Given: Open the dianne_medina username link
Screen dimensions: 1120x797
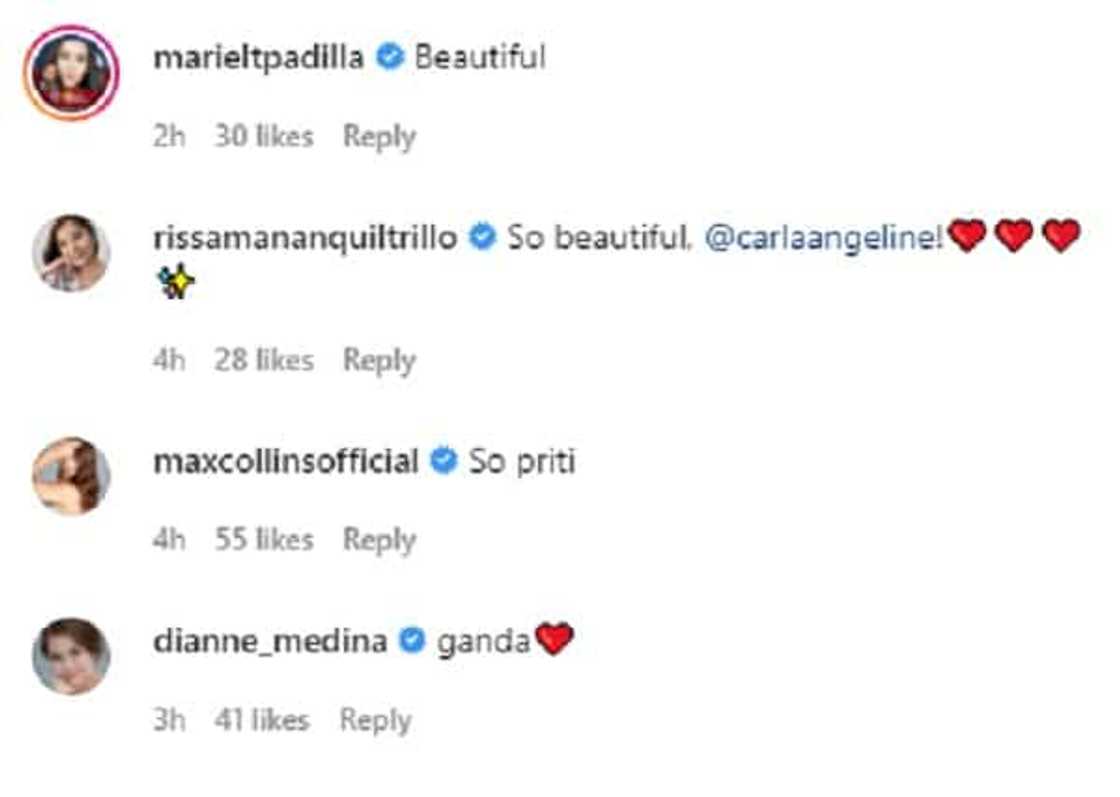Looking at the screenshot, I should point(270,641).
